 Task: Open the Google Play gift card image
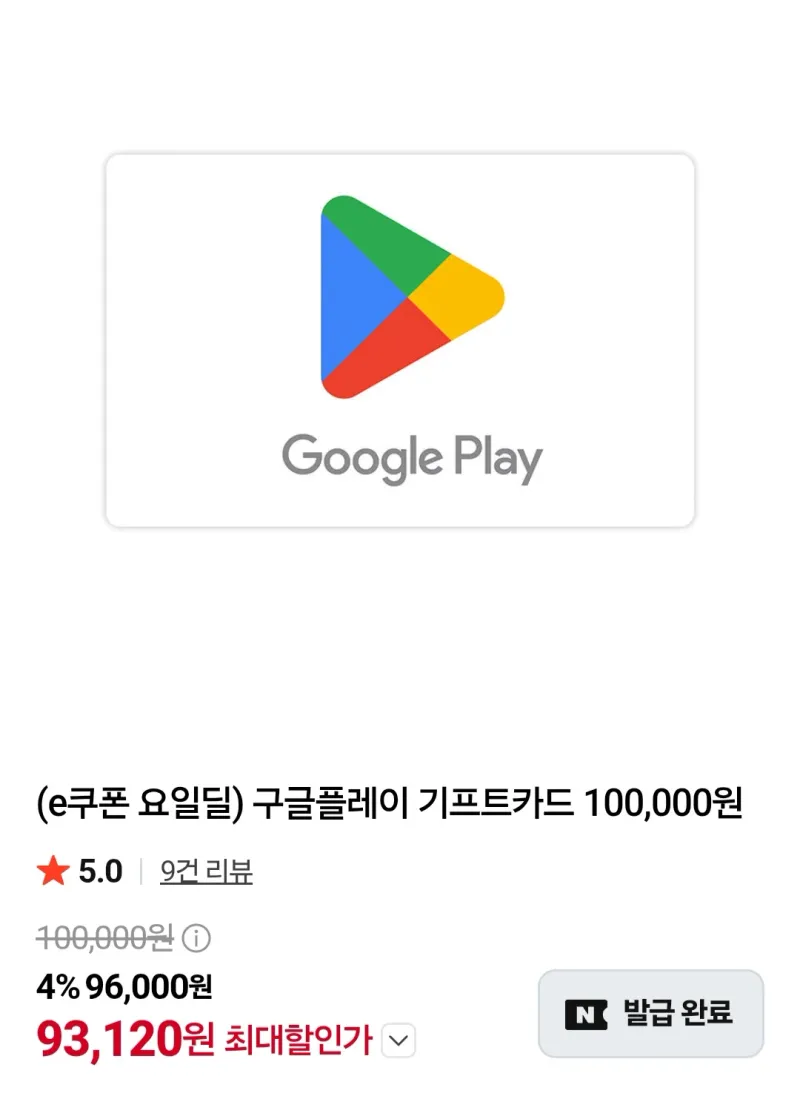click(400, 341)
